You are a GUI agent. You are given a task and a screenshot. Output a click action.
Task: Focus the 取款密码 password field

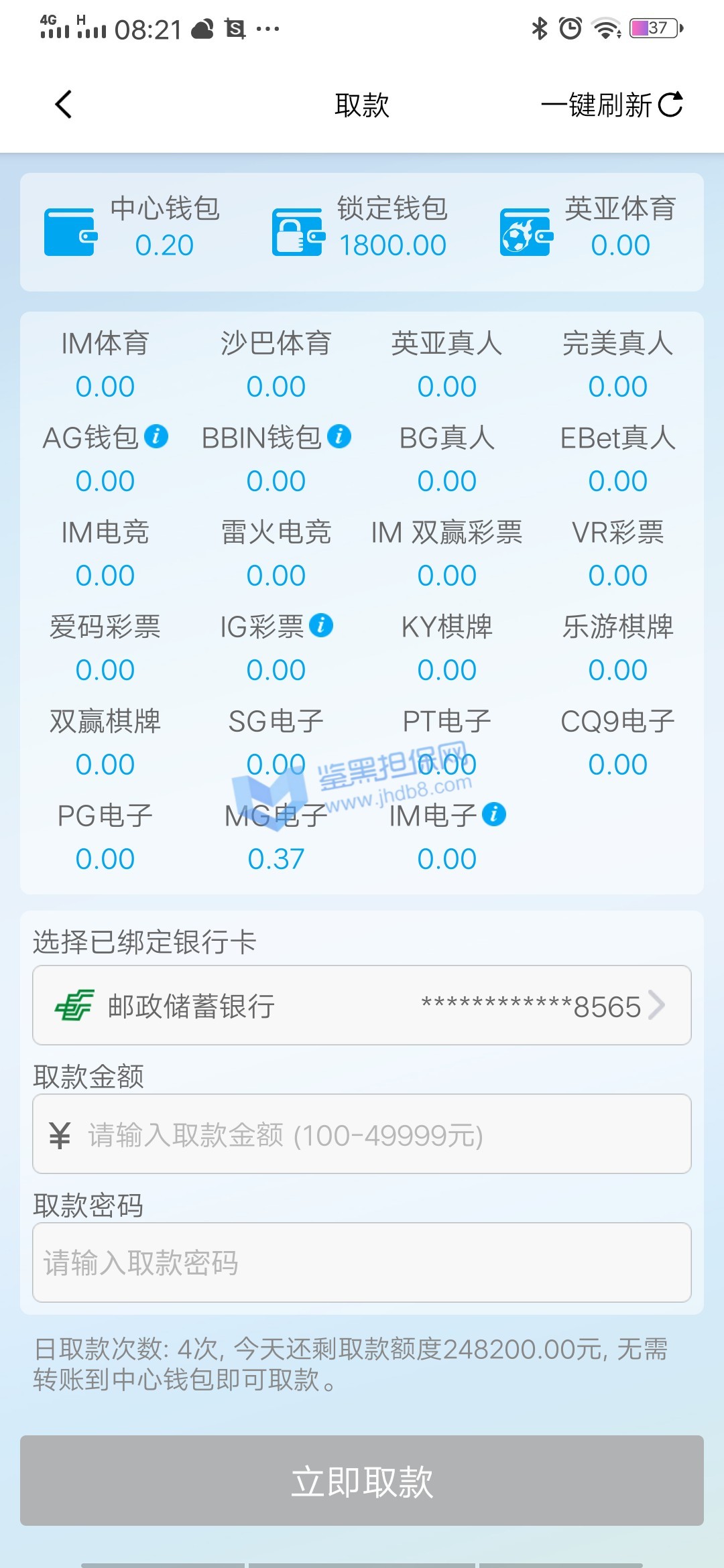[362, 1262]
